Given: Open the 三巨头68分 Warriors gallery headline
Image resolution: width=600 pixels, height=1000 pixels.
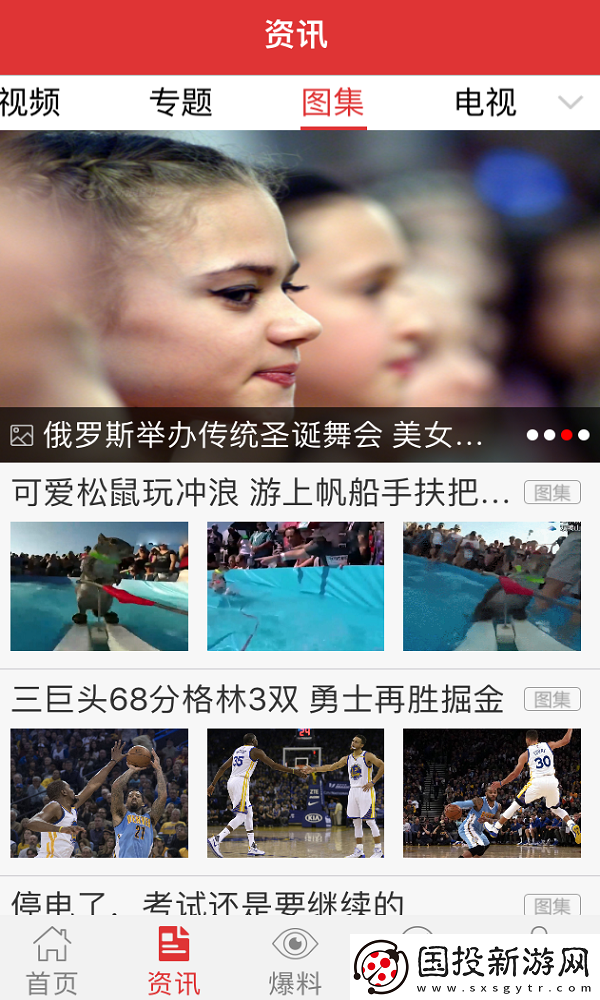Looking at the screenshot, I should (258, 699).
